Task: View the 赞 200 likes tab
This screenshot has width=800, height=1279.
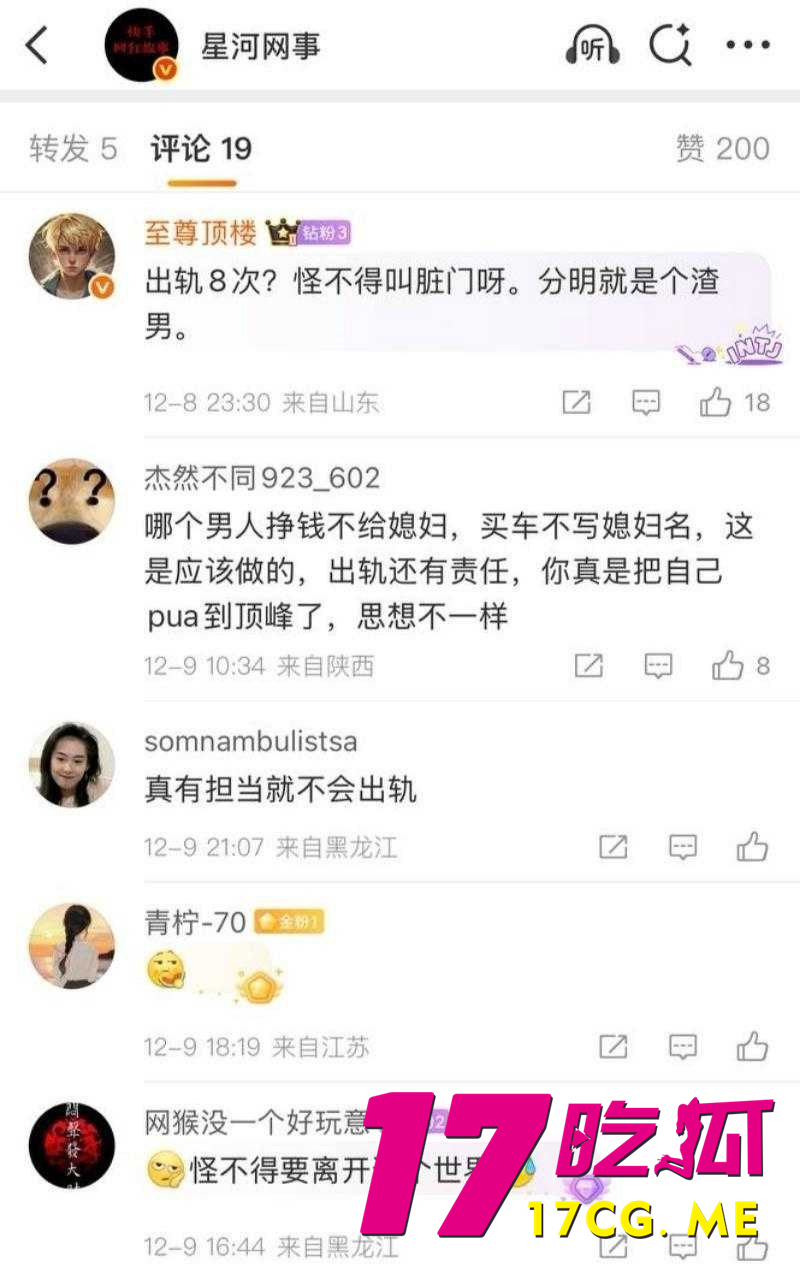Action: pyautogui.click(x=722, y=149)
